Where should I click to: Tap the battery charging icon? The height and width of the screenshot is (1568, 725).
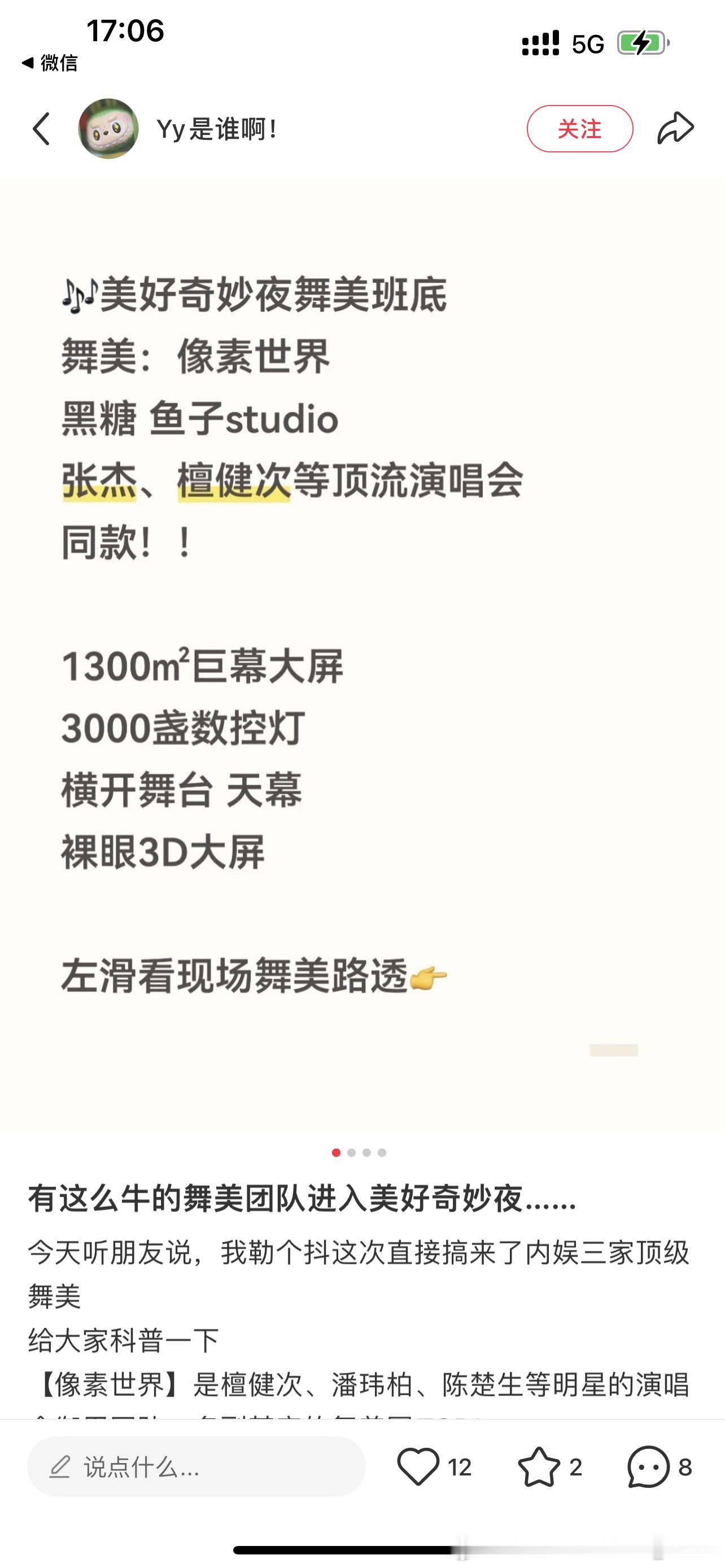(643, 41)
